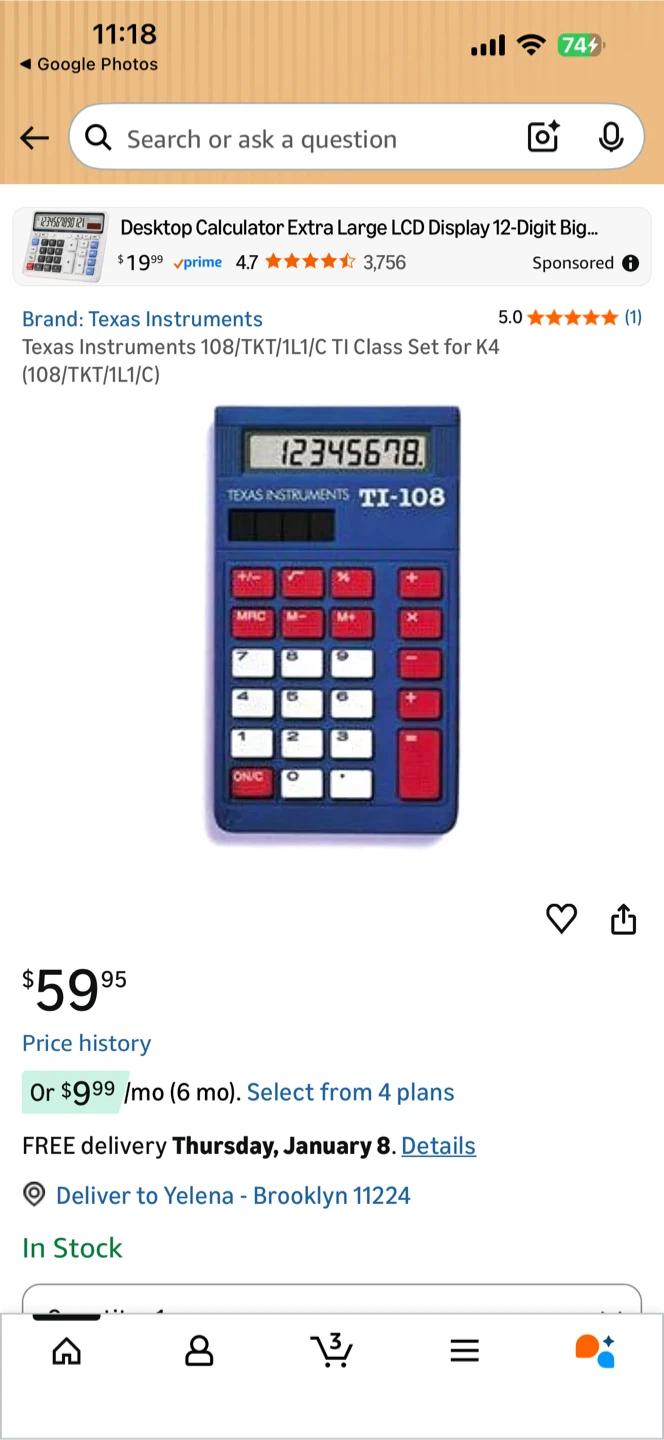This screenshot has width=664, height=1440.
Task: View the 5.0 star rating reviews
Action: coord(570,318)
